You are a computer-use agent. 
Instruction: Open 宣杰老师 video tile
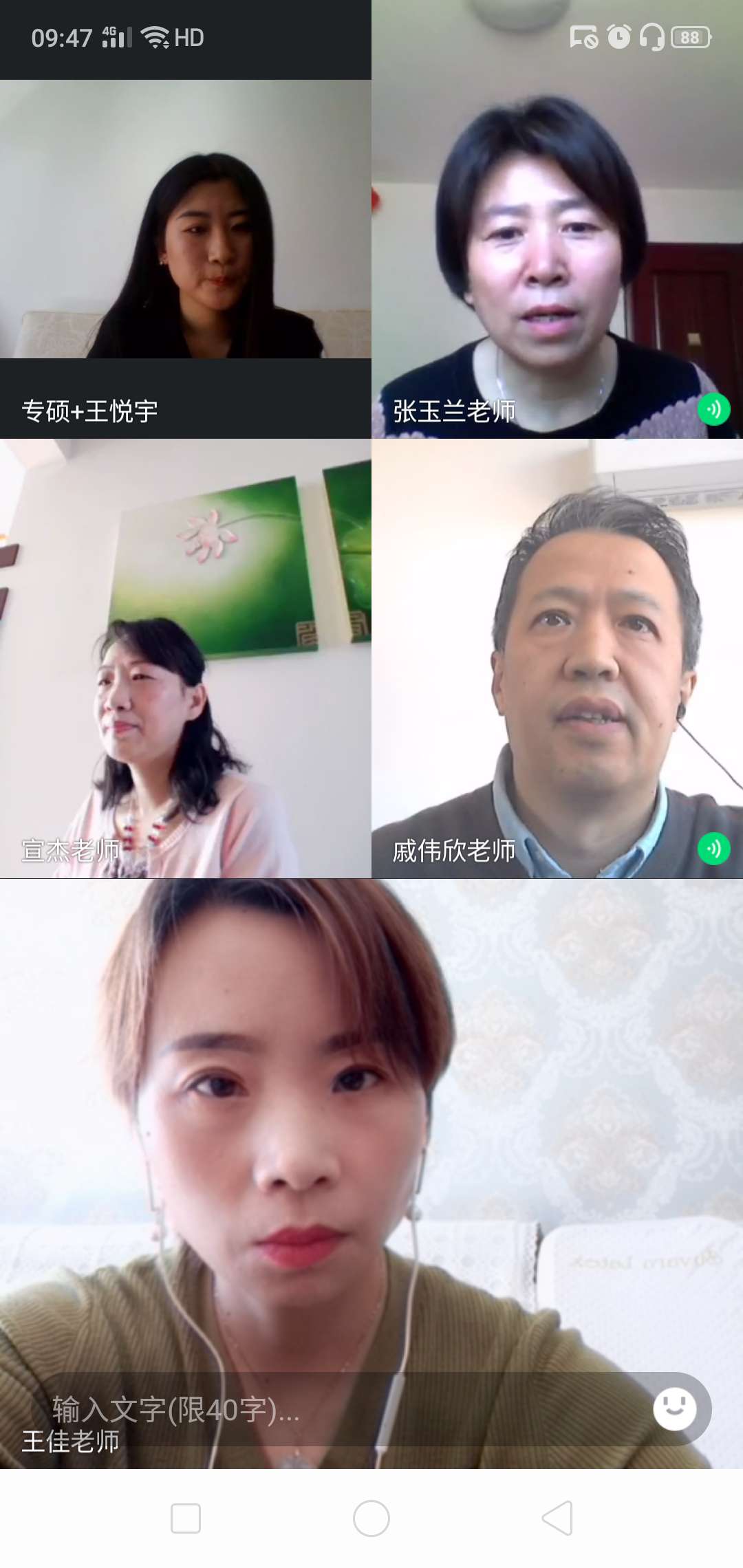(x=186, y=658)
